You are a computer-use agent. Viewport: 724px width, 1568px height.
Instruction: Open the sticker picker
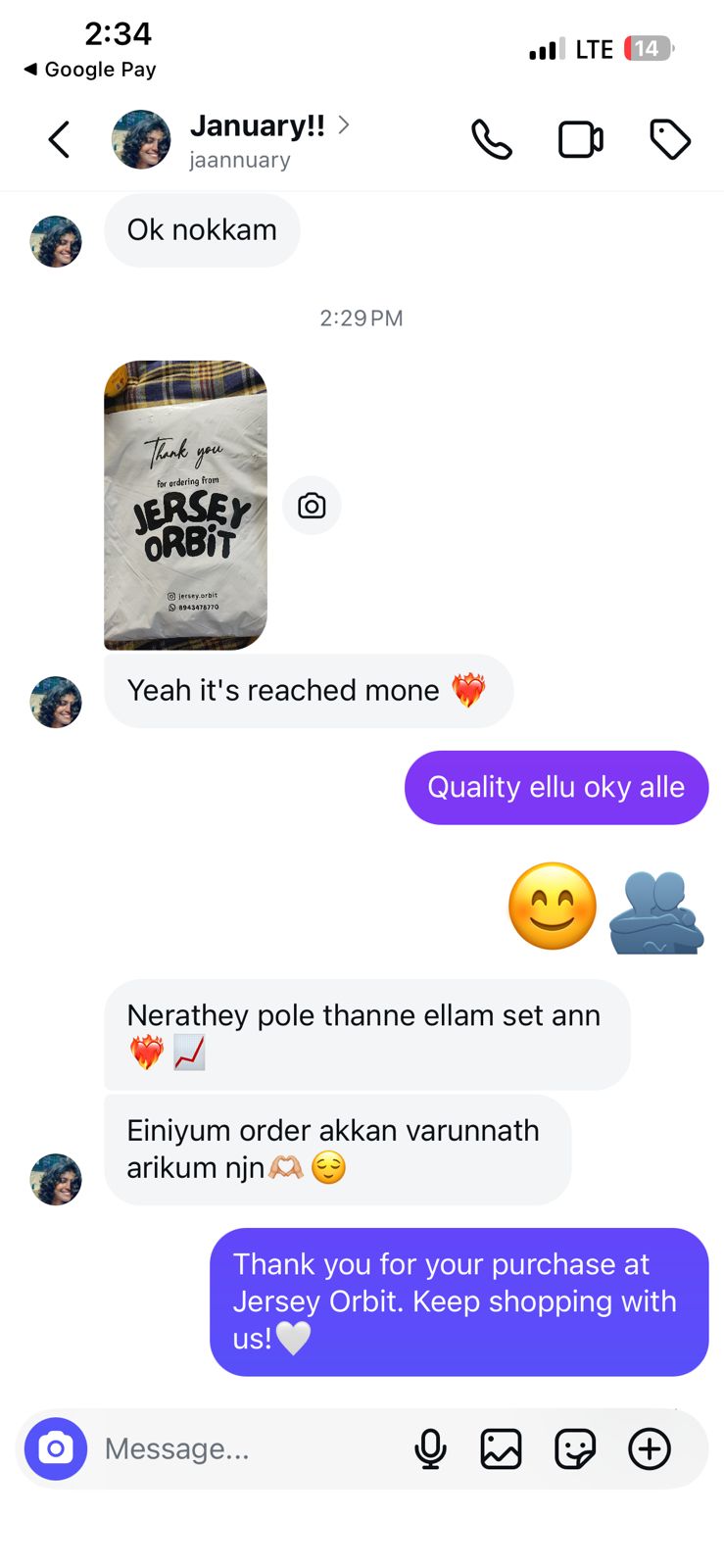pos(575,1448)
